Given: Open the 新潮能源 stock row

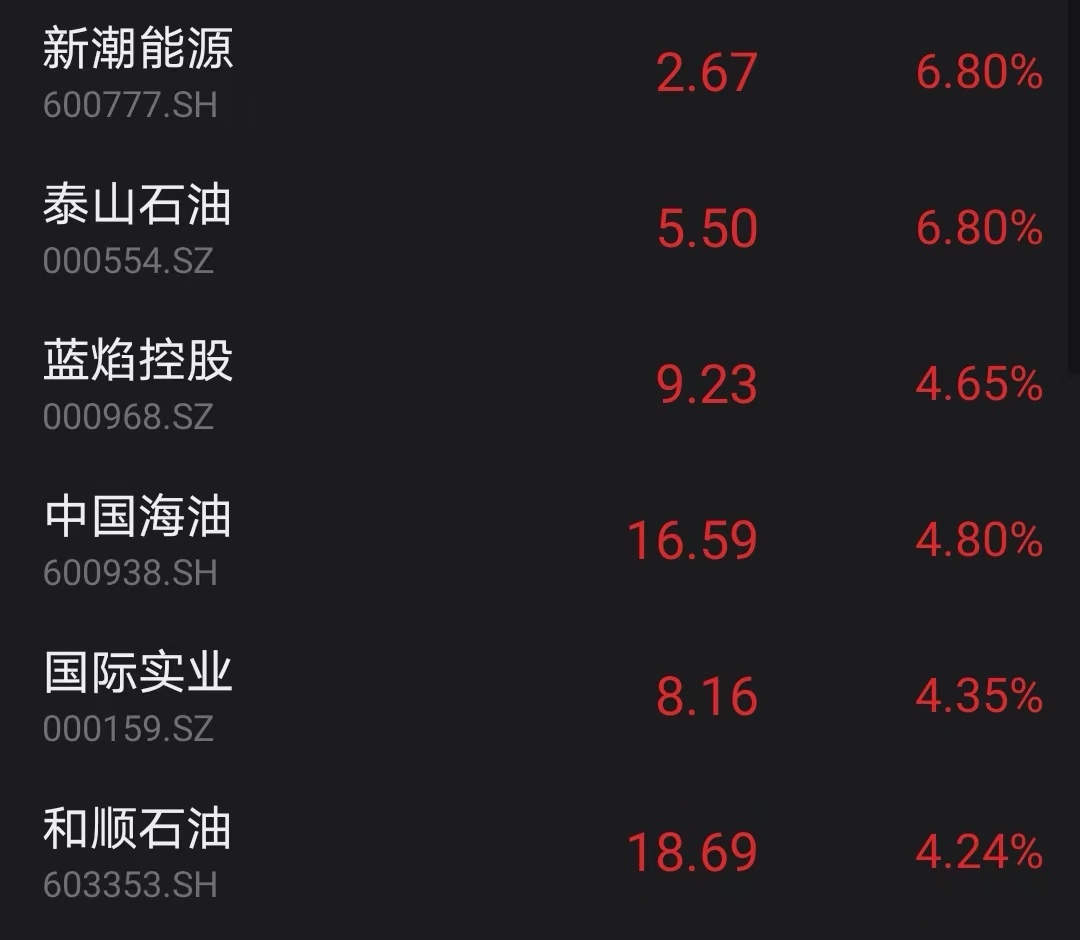Looking at the screenshot, I should [x=540, y=73].
